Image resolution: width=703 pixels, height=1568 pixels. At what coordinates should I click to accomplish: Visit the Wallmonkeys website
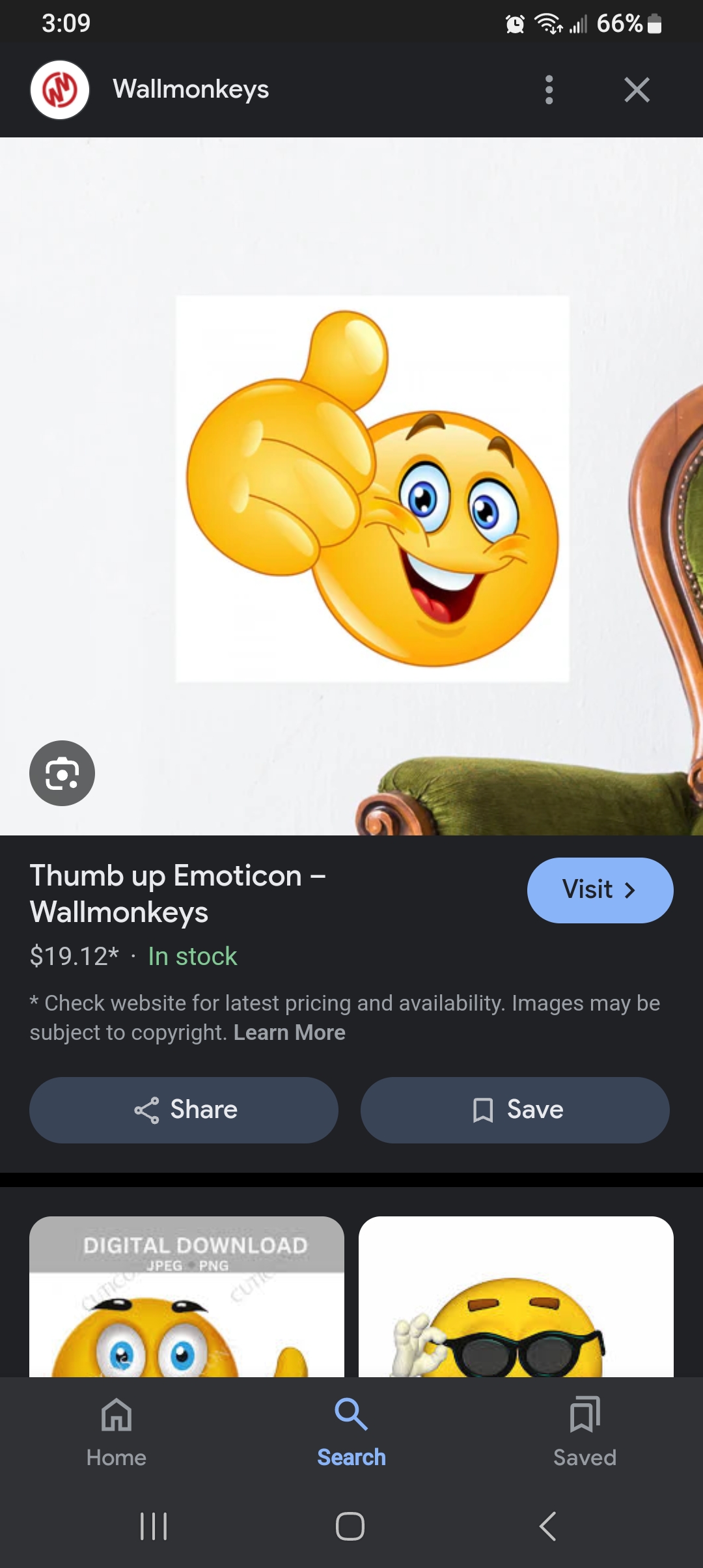(600, 889)
